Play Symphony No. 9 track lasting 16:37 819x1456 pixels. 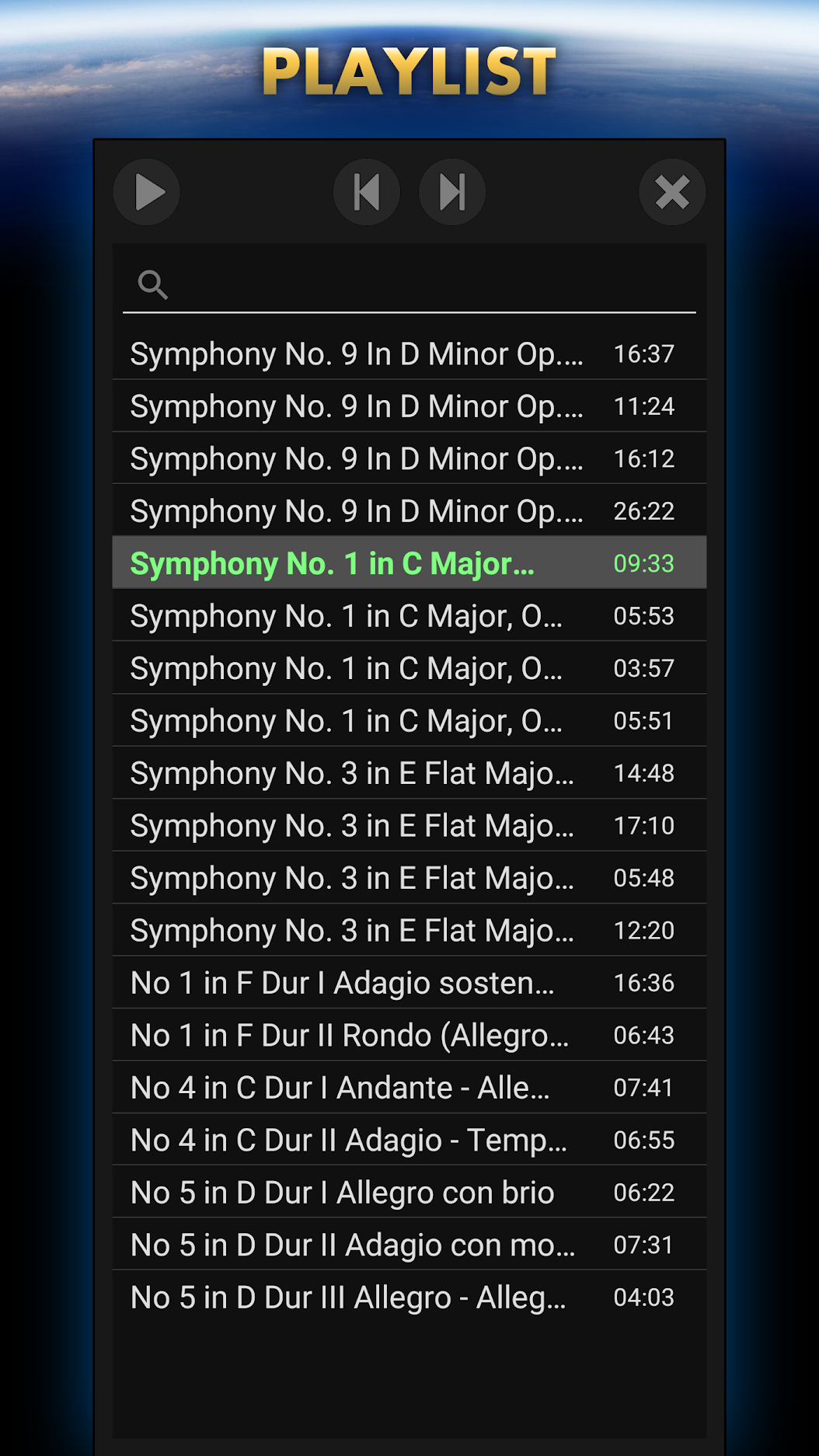pyautogui.click(x=410, y=354)
